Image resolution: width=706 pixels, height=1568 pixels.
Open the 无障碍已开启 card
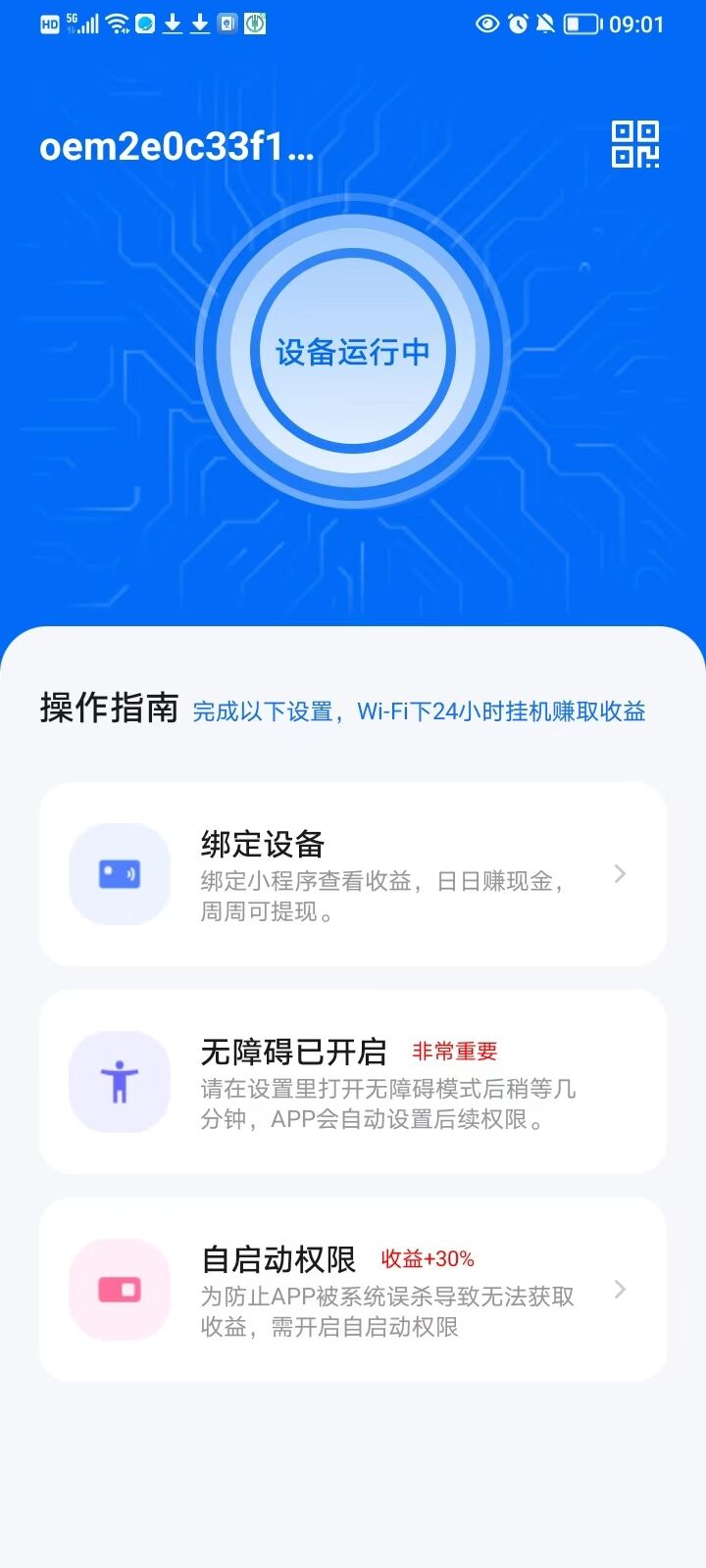353,1082
